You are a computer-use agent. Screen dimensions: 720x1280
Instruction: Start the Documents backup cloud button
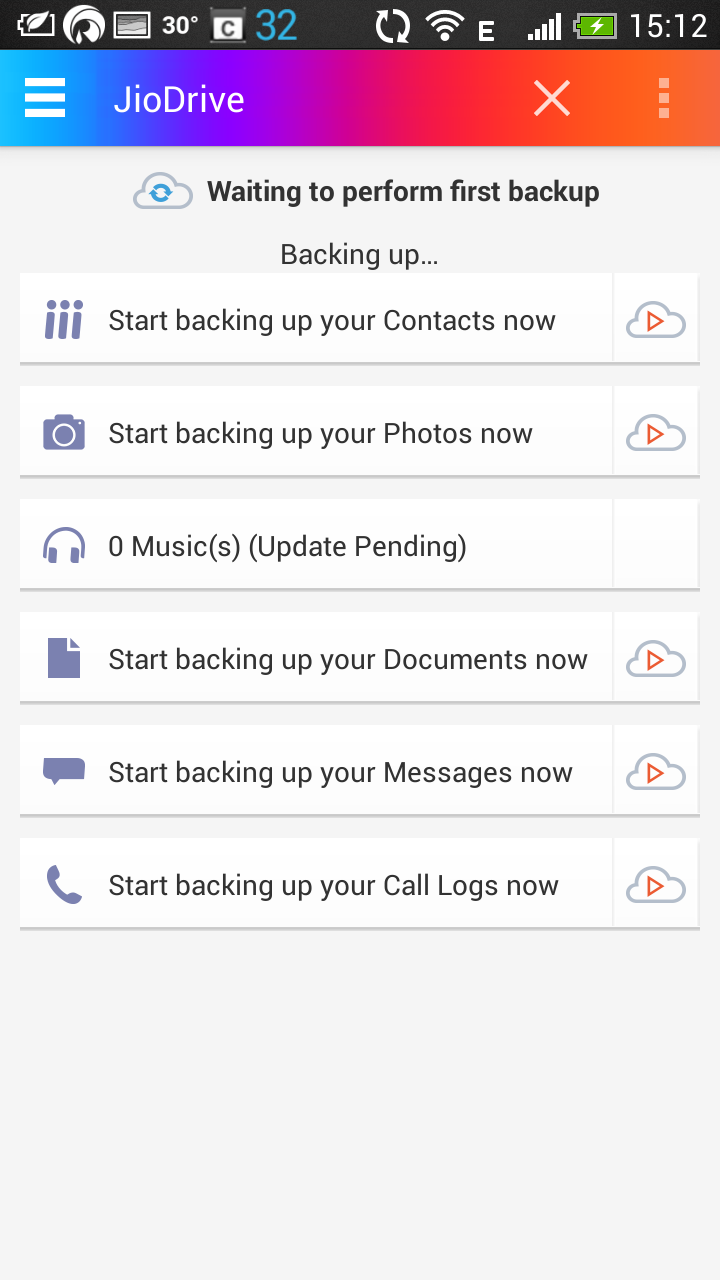pos(656,660)
